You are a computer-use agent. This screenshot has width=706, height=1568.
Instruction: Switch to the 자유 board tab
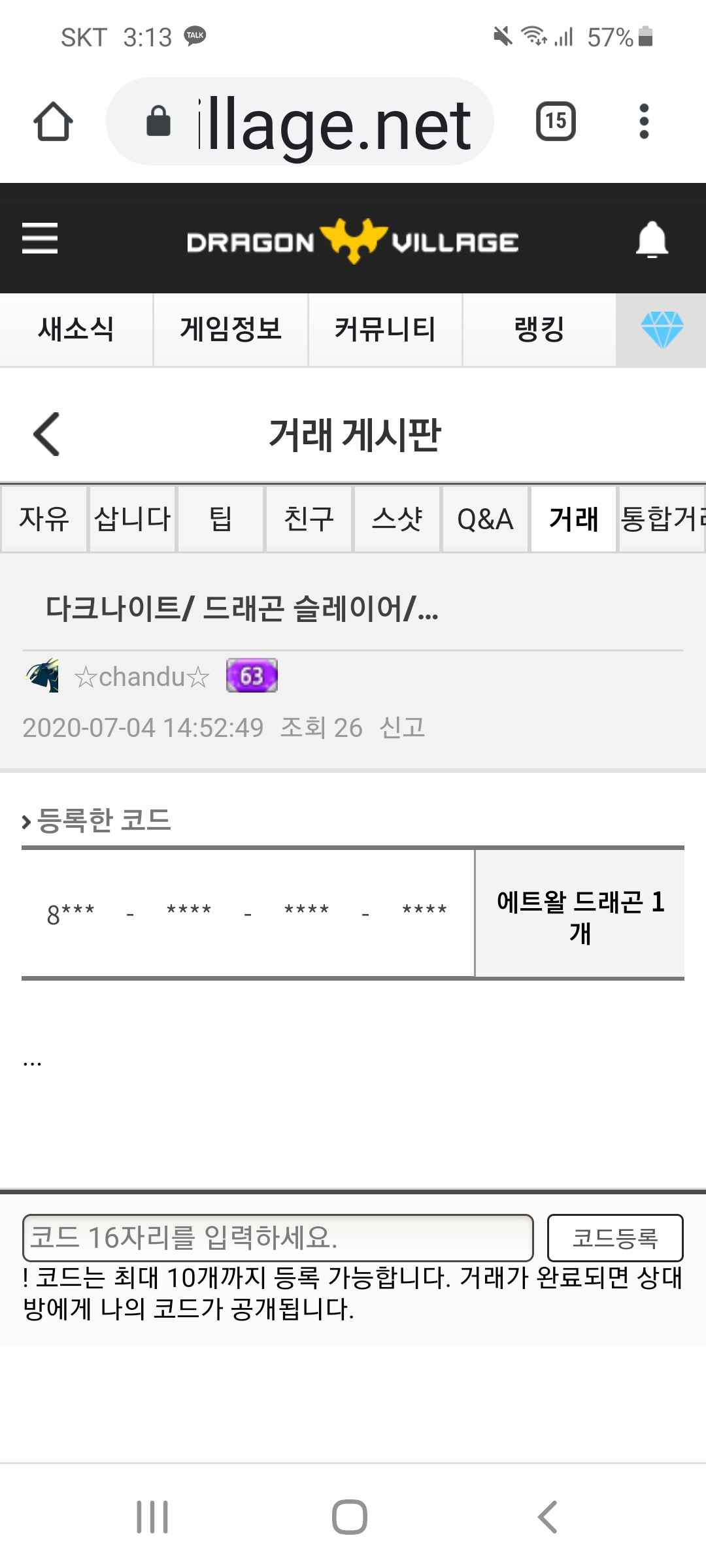click(44, 519)
